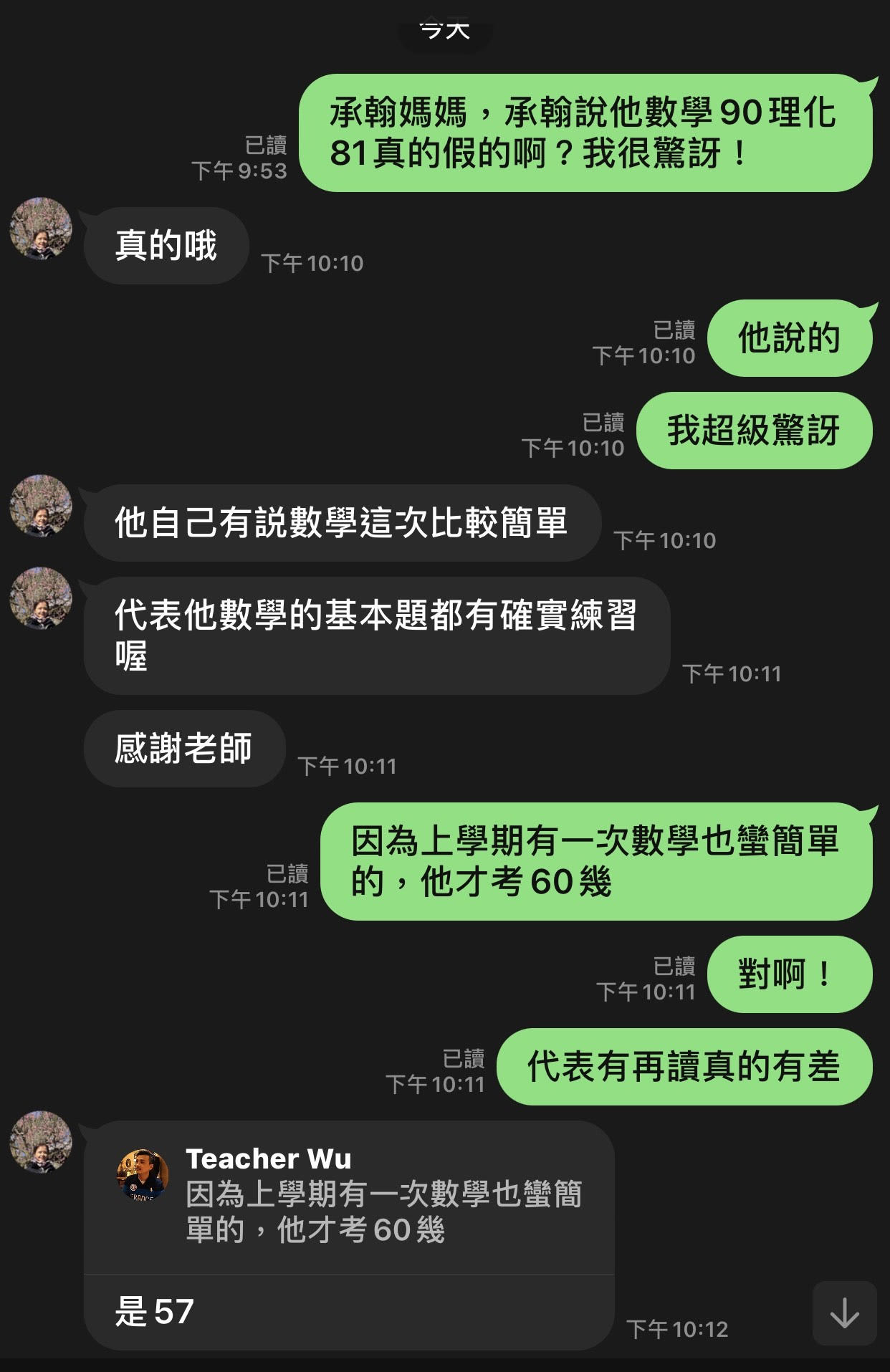Image resolution: width=890 pixels, height=1372 pixels.
Task: Tap the avatar next to 他自己有說數學這次比較簡單
Action: pyautogui.click(x=41, y=506)
